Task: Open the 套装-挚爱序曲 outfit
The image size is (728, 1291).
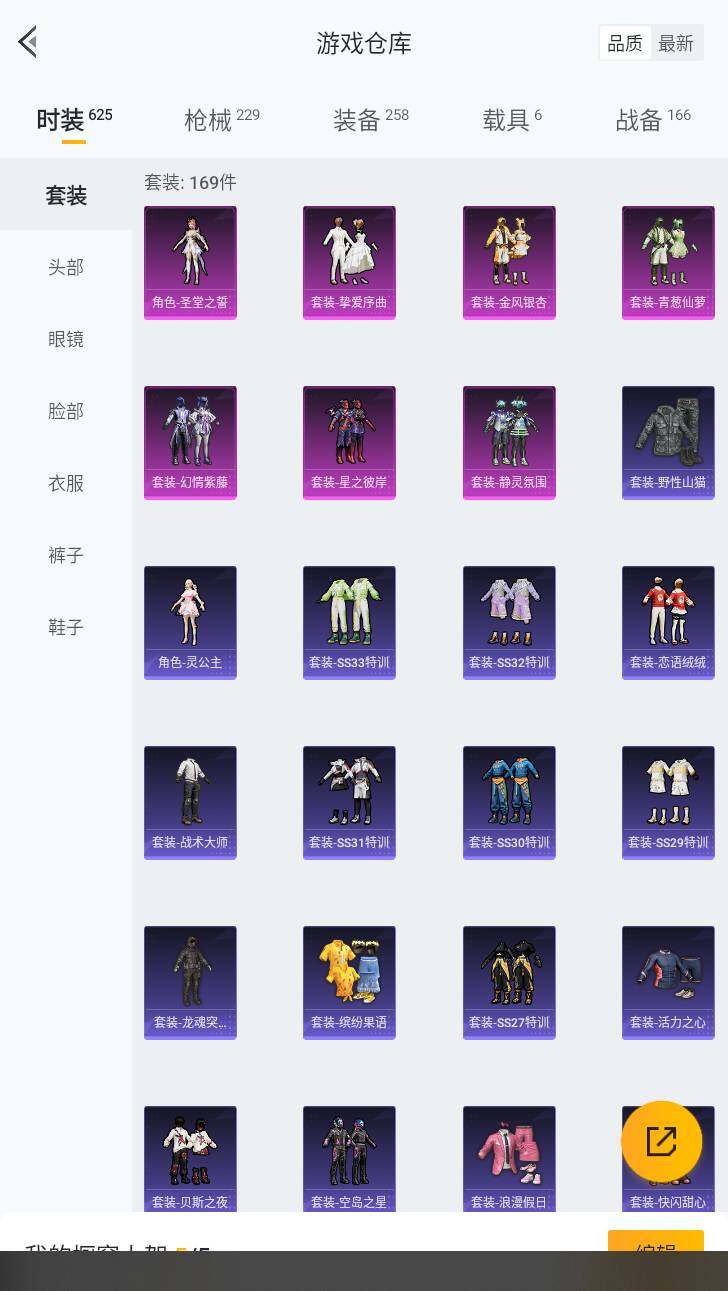Action: point(349,262)
